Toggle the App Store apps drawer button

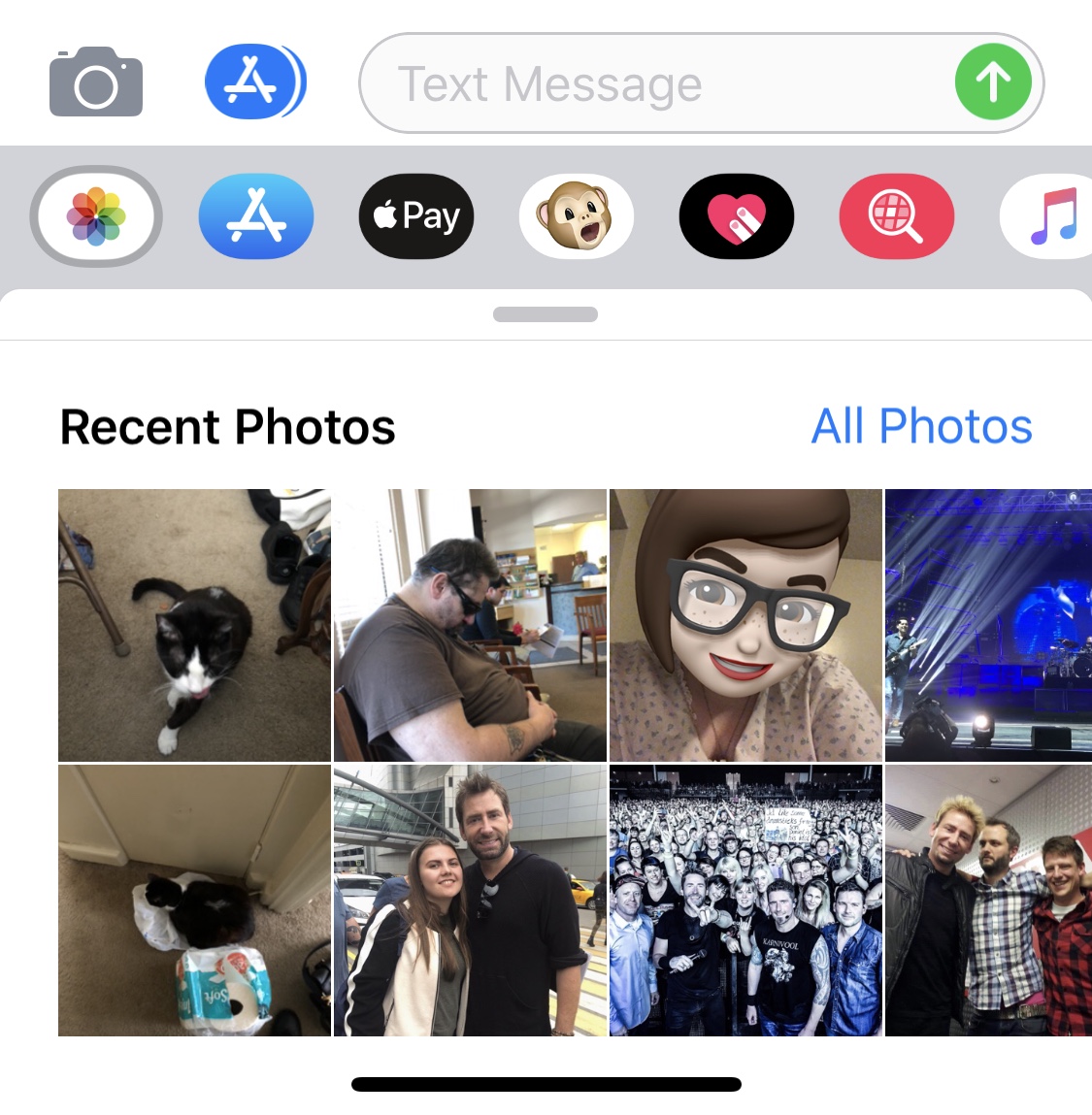coord(255,82)
